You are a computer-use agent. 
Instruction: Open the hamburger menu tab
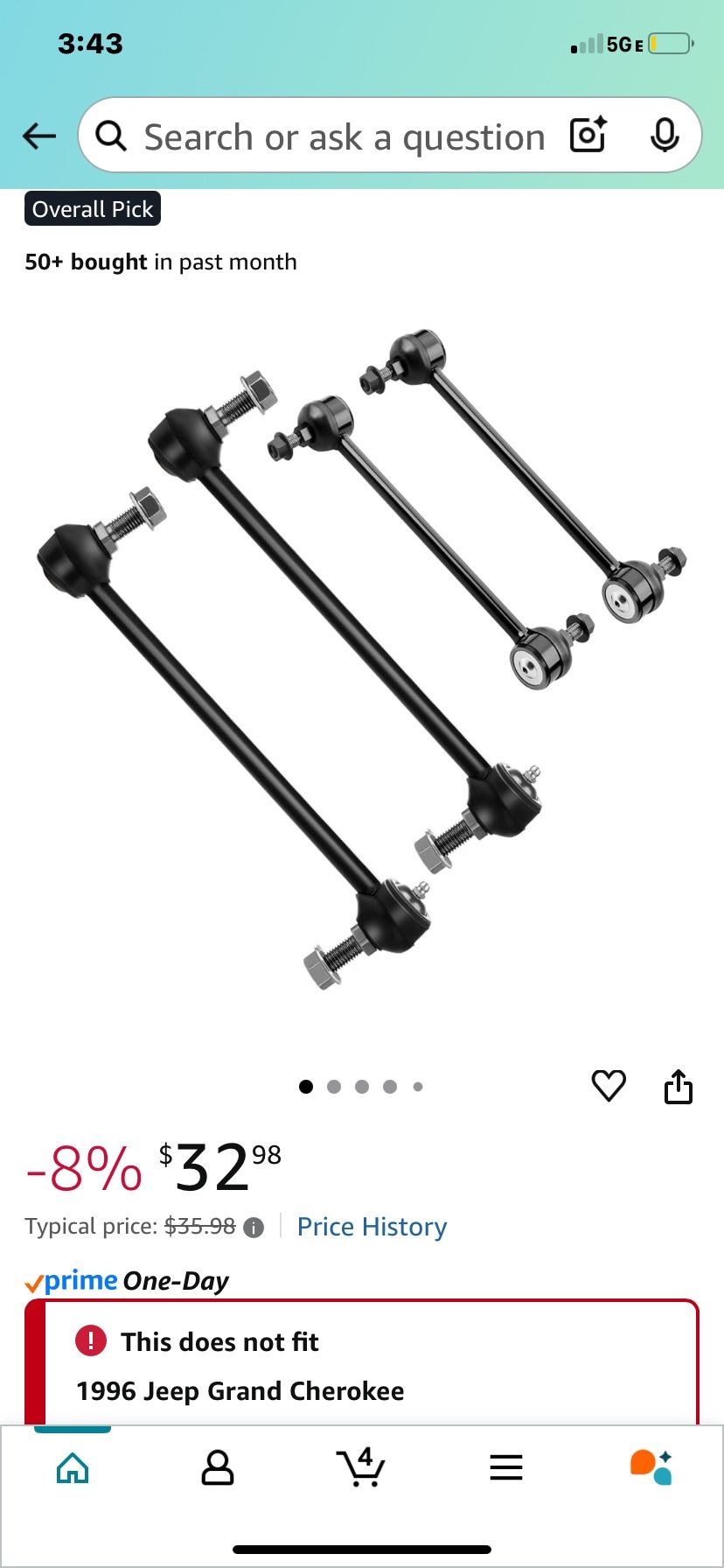506,1467
